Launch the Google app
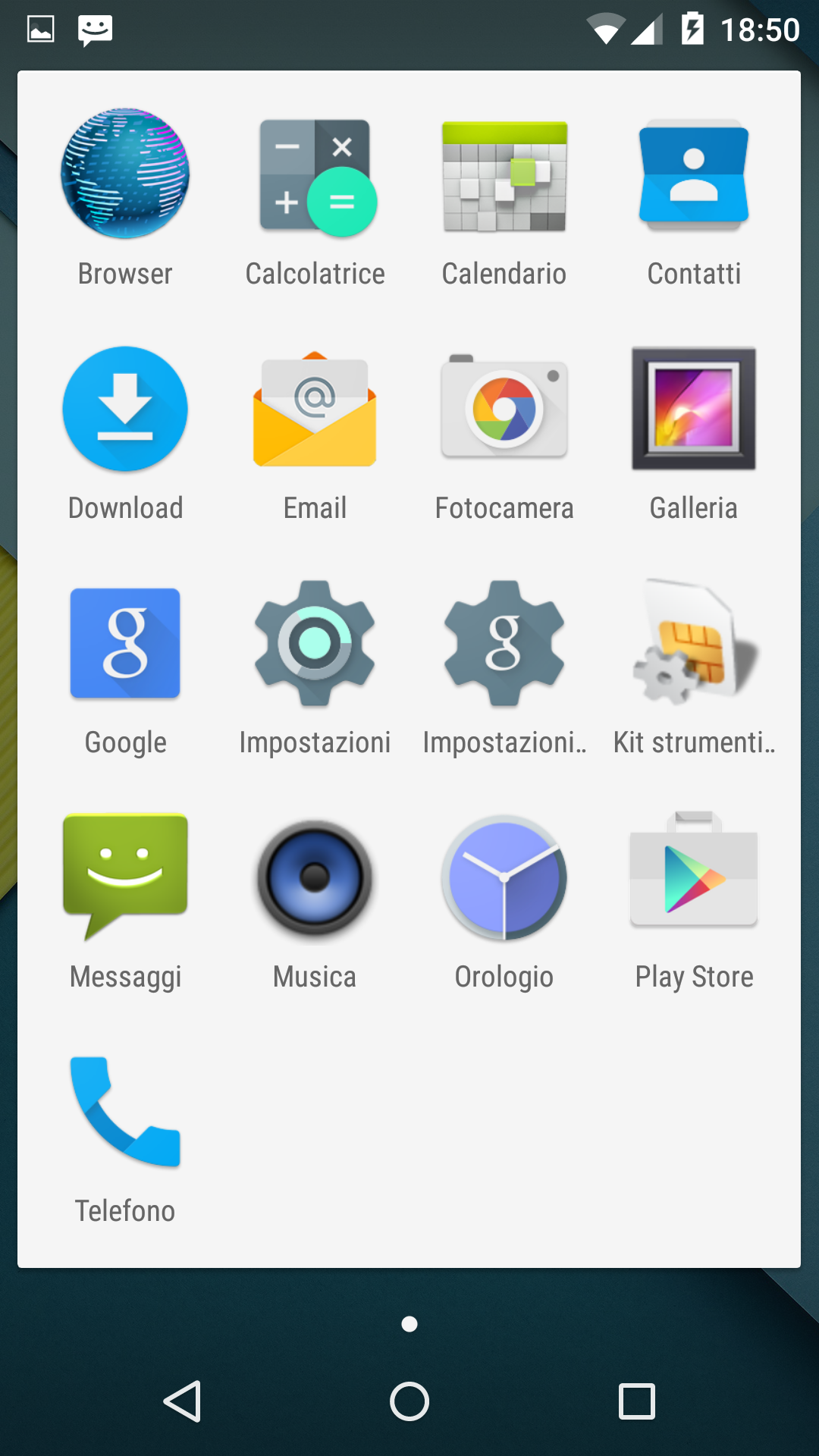The height and width of the screenshot is (1456, 819). click(125, 643)
